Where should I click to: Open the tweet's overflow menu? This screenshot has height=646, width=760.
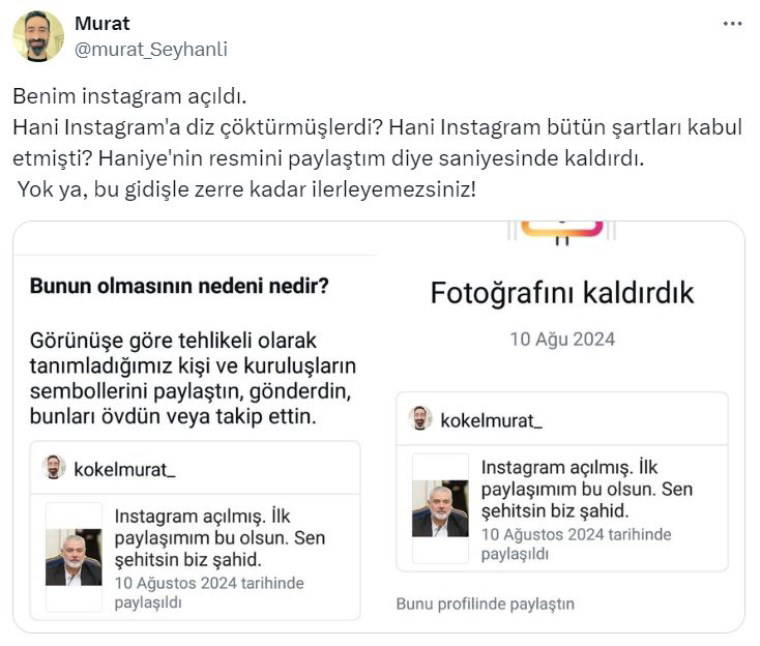point(732,23)
